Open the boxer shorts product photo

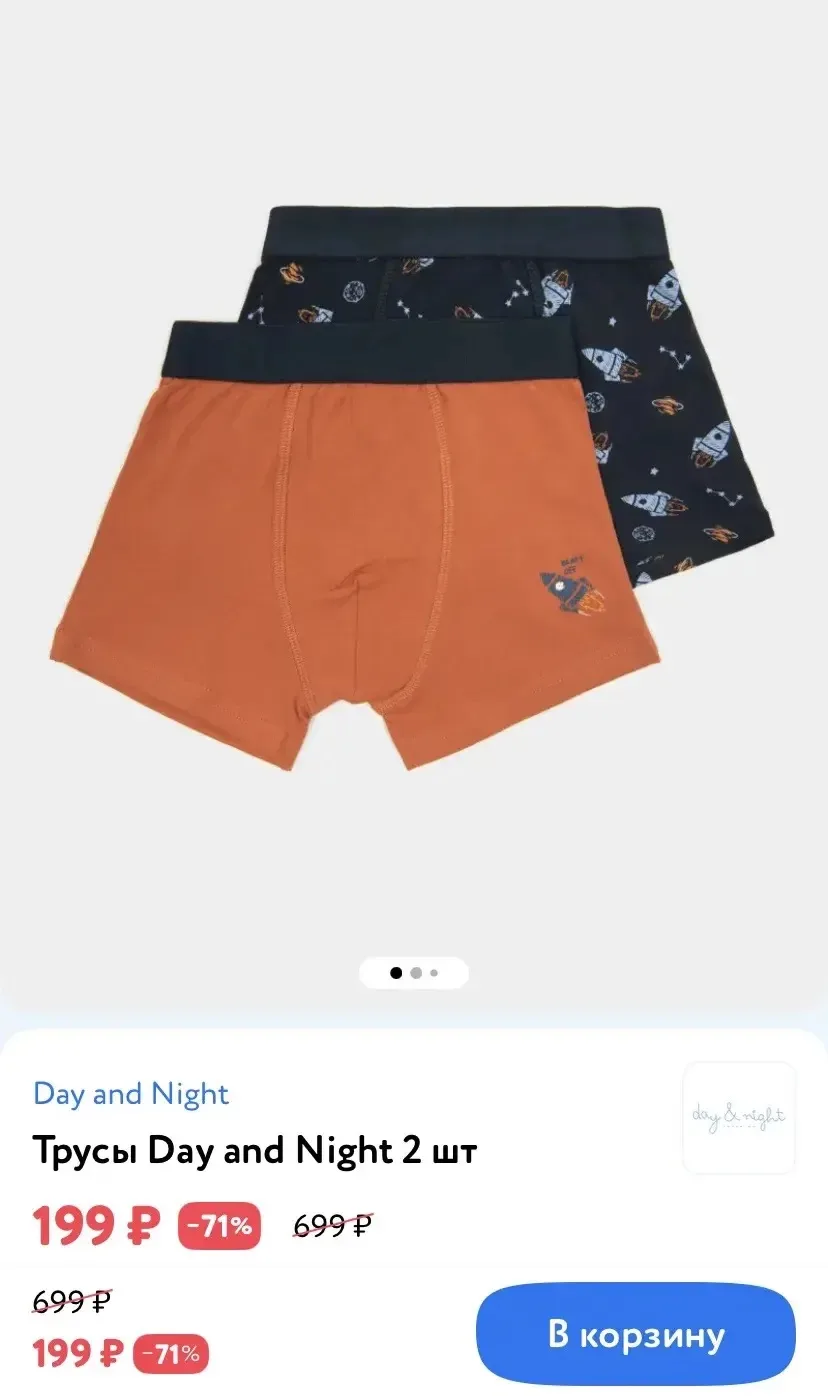click(x=414, y=488)
